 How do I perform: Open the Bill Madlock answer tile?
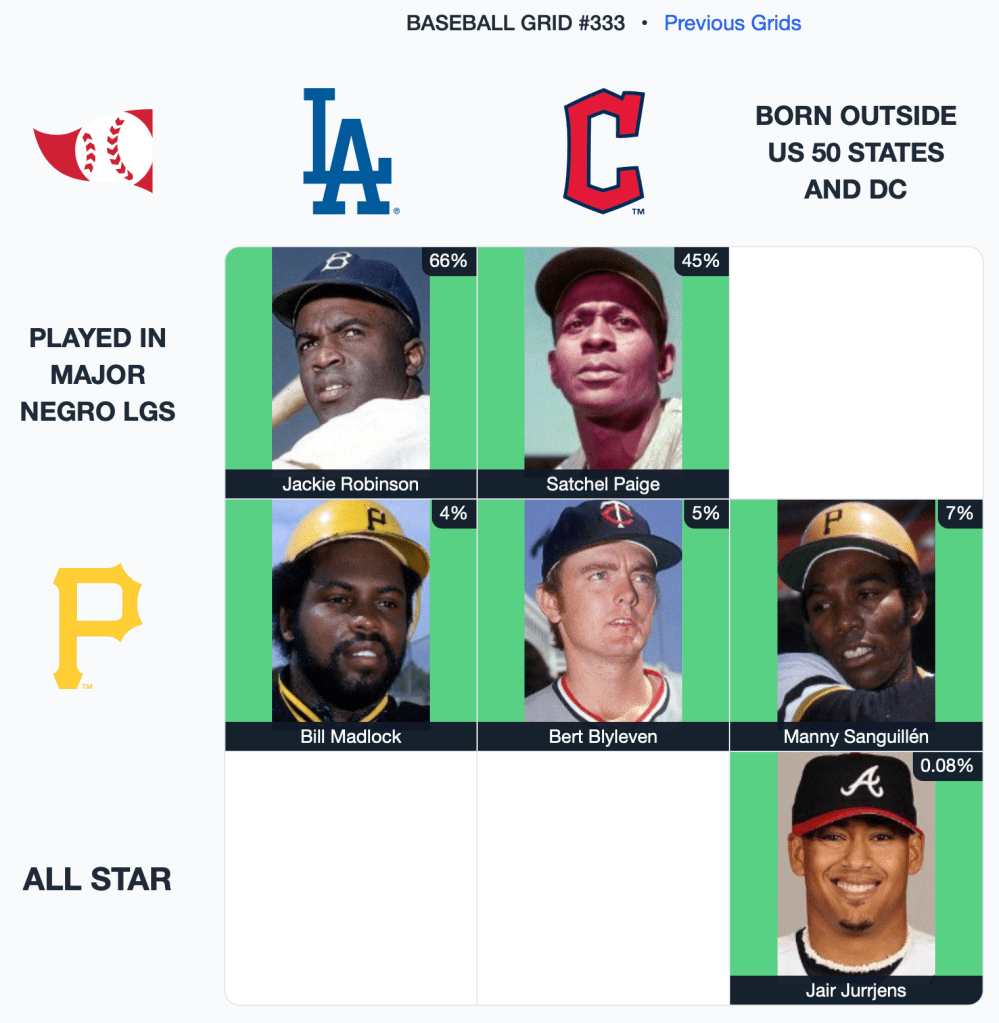351,624
